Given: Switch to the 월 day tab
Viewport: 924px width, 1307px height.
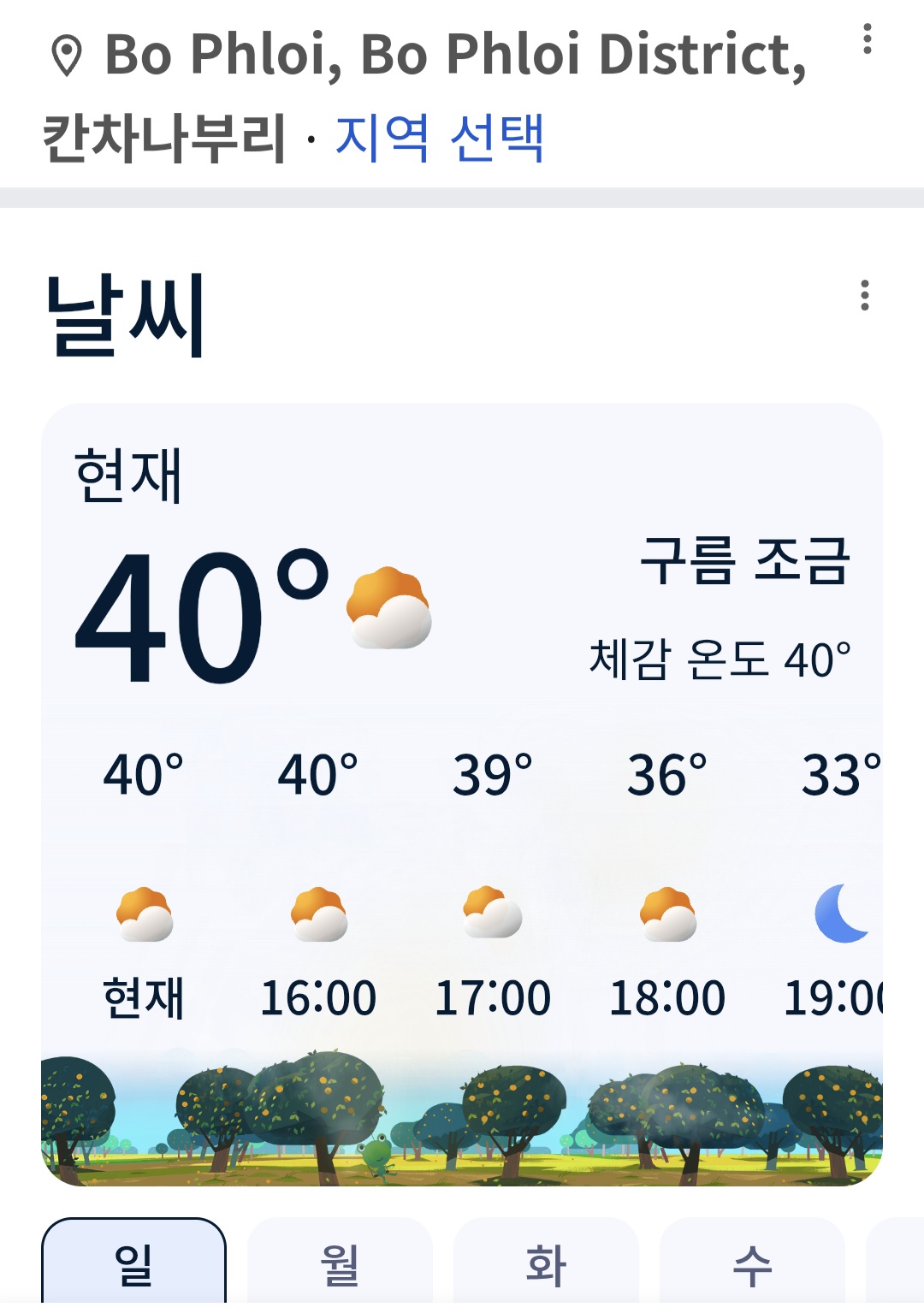Looking at the screenshot, I should [x=340, y=1264].
